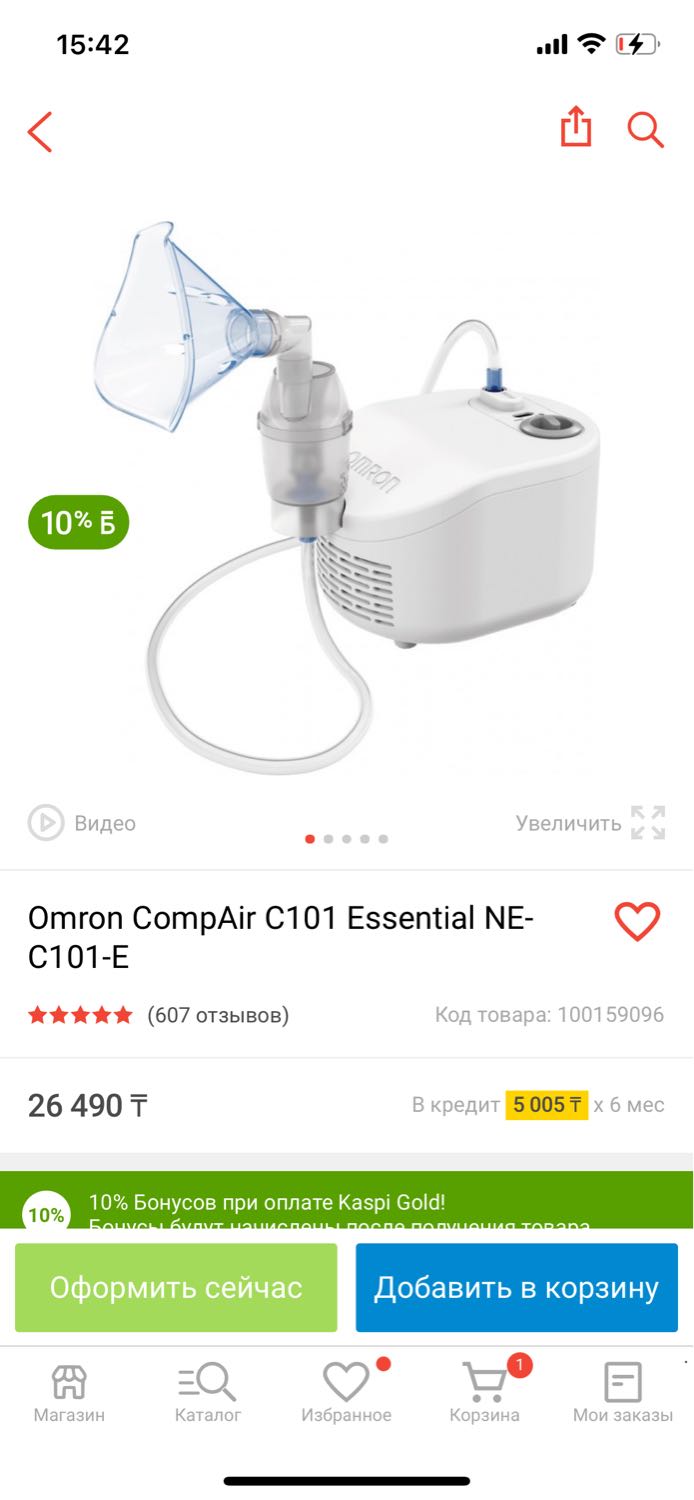
Task: Open the Каталог tab
Action: 208,1393
